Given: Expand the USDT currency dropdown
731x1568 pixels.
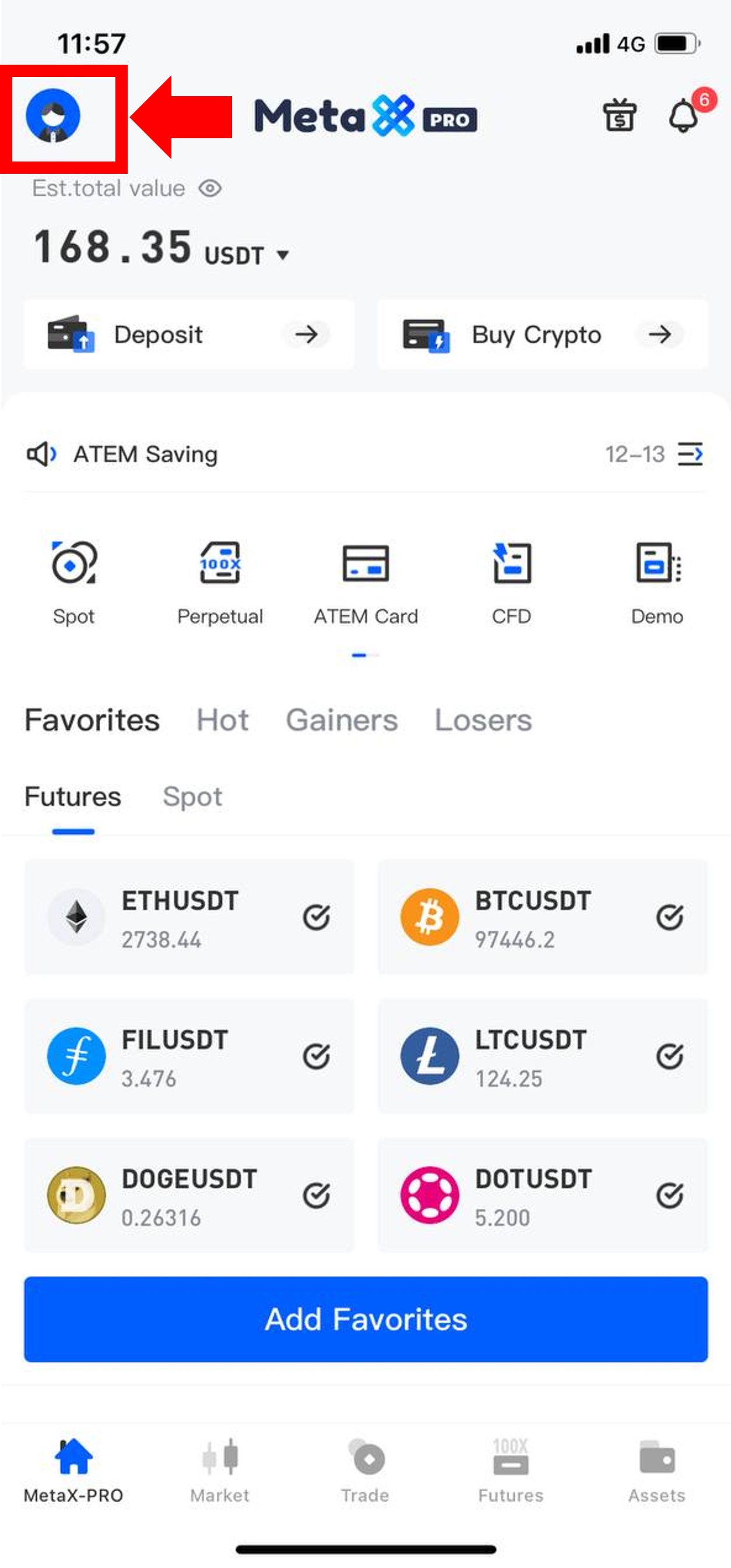Looking at the screenshot, I should point(282,254).
